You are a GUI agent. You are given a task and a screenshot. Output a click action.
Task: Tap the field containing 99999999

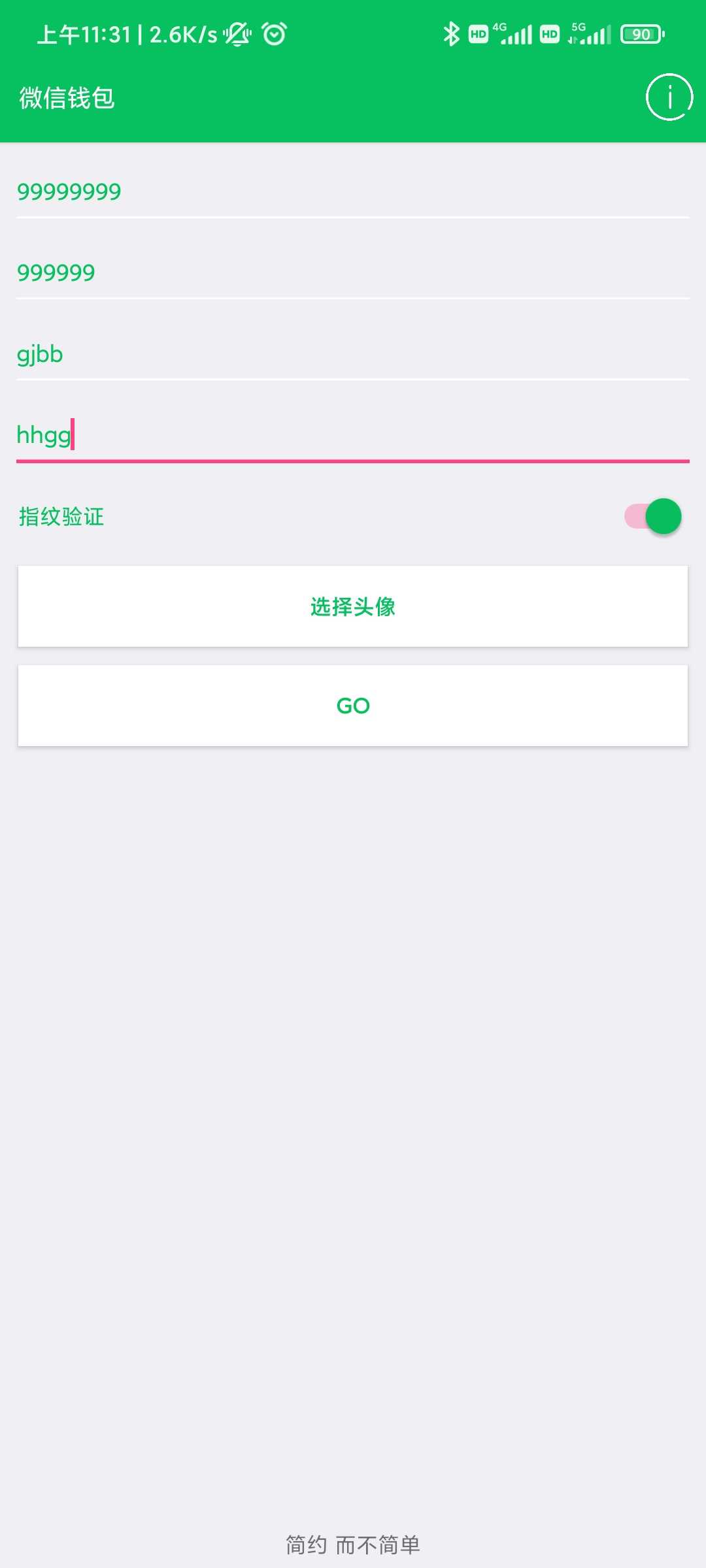click(x=353, y=192)
